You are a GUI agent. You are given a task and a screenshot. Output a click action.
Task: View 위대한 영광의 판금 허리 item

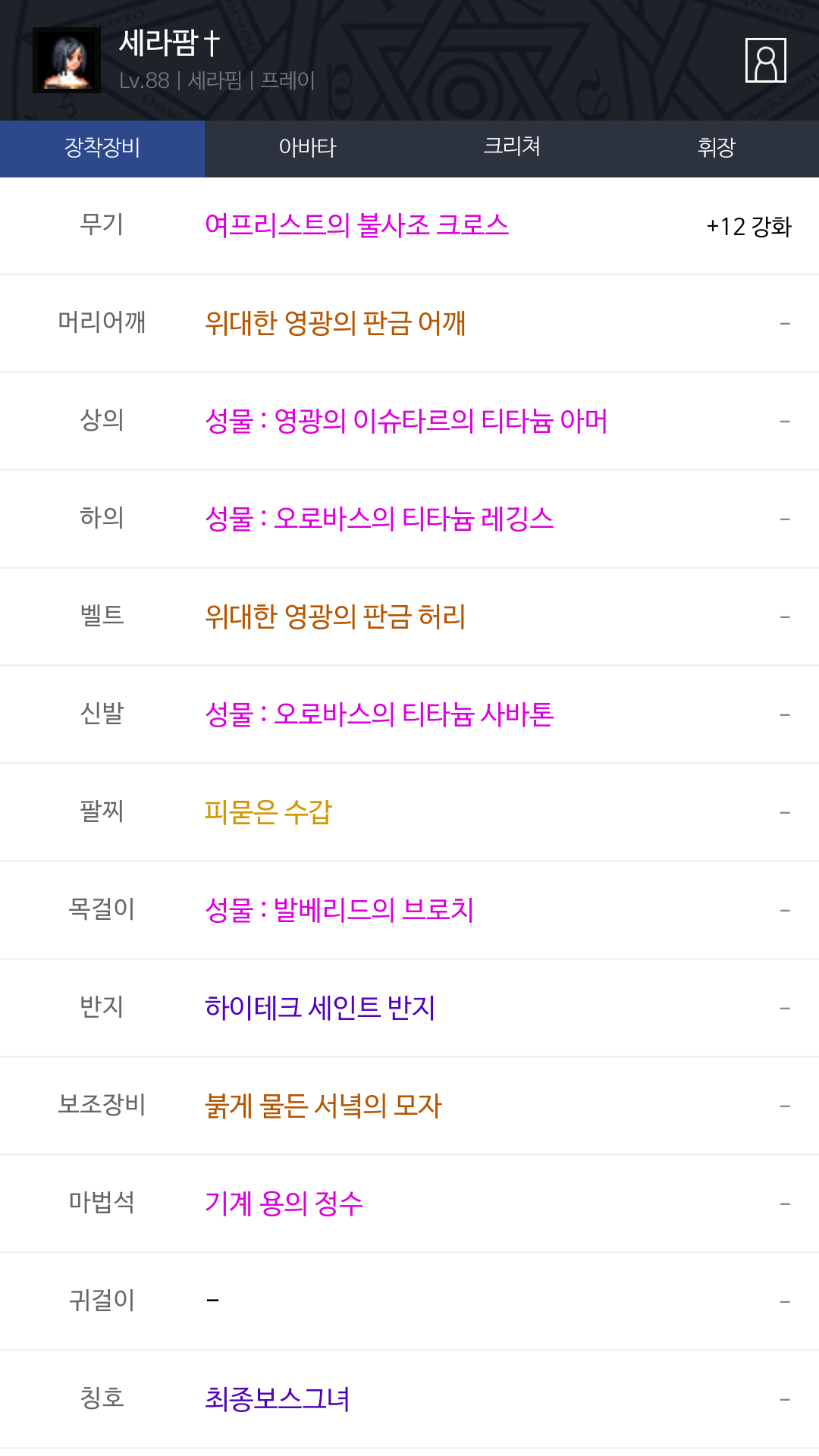tap(335, 617)
